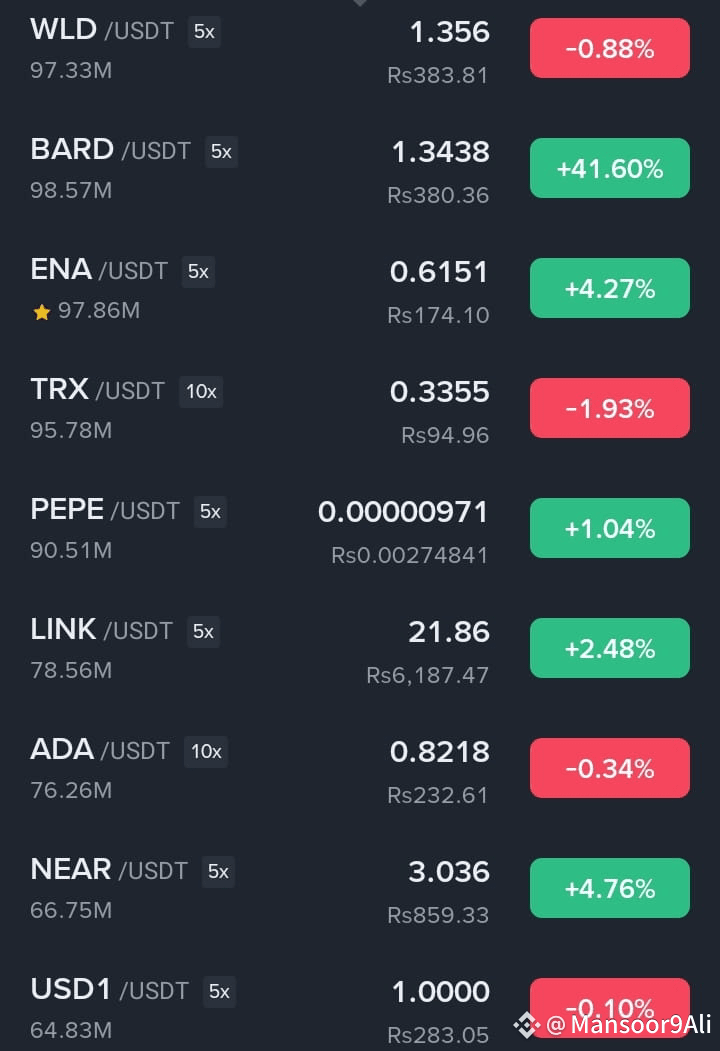Open the ADA/USDT trading pair
Viewport: 720px width, 1051px height.
(360, 768)
